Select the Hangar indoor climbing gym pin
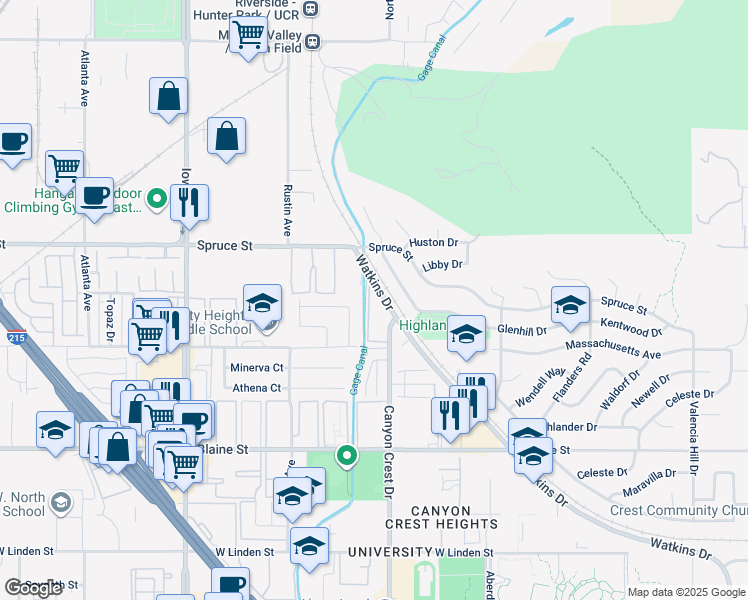The image size is (748, 600). click(156, 200)
